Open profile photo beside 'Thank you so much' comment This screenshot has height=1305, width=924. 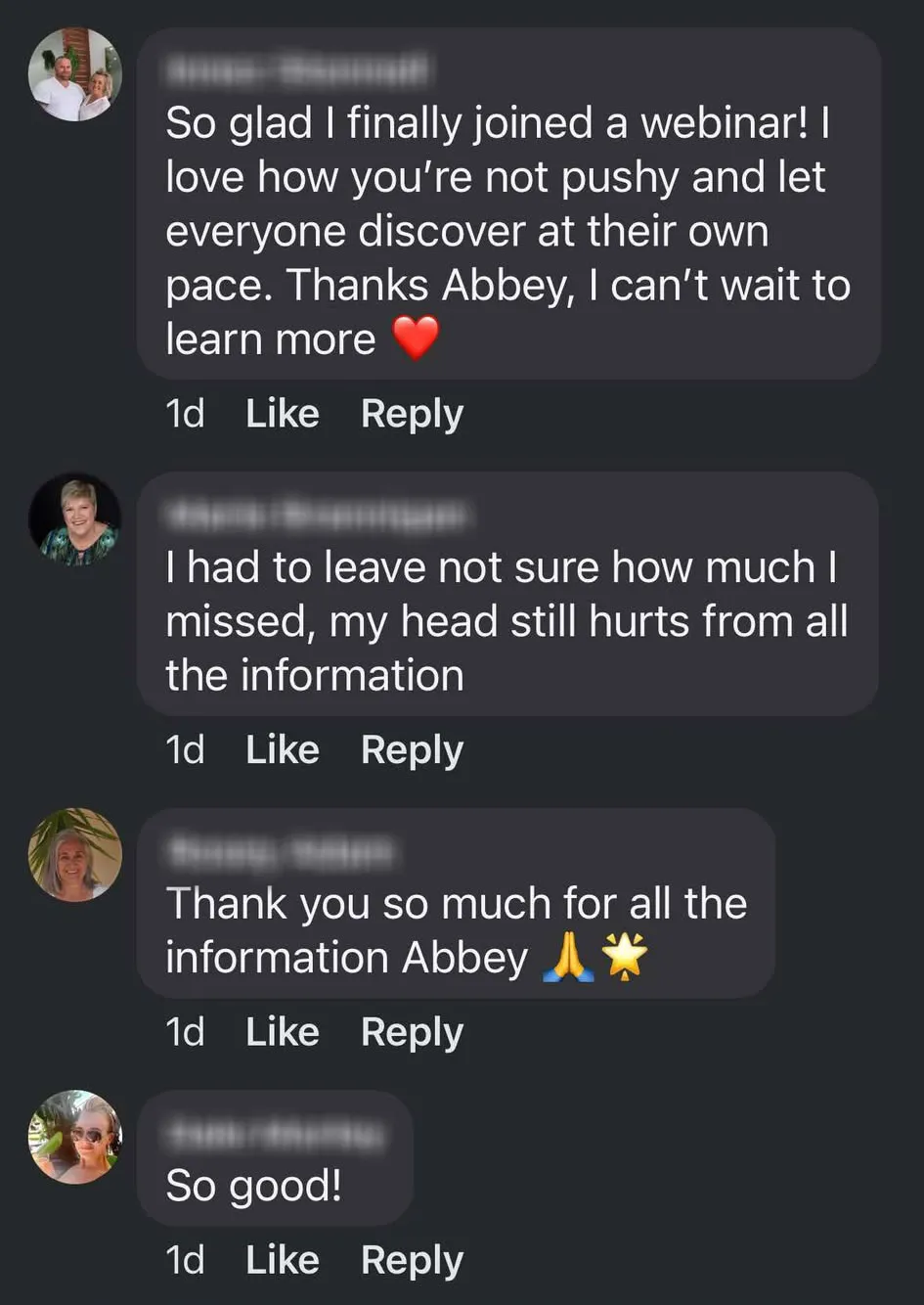coord(75,855)
